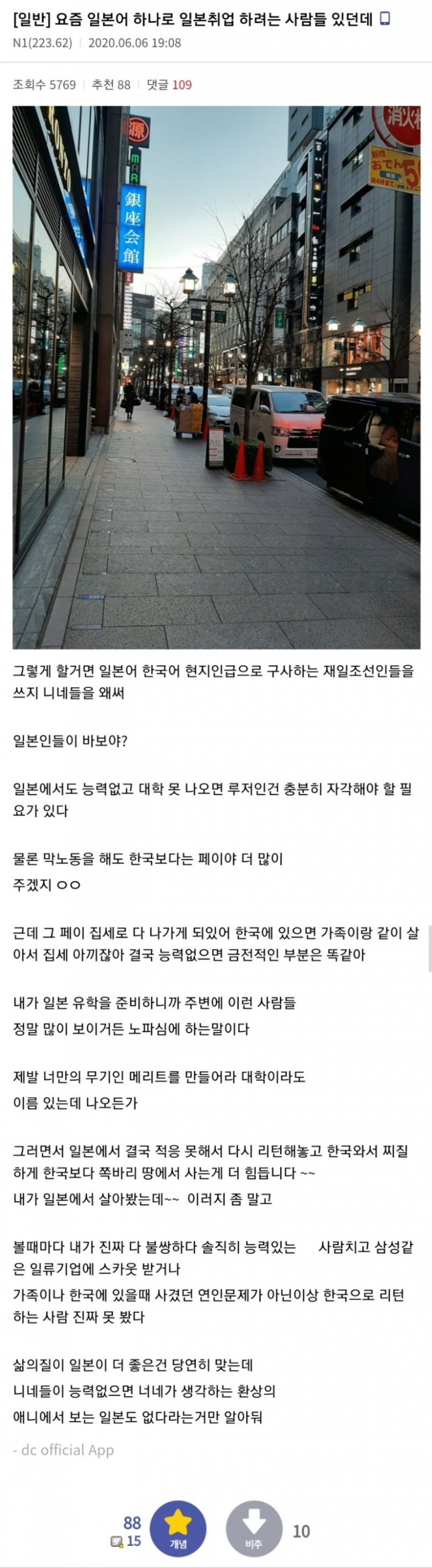
Task: Open the 댓글 109 comments link
Action: (169, 85)
